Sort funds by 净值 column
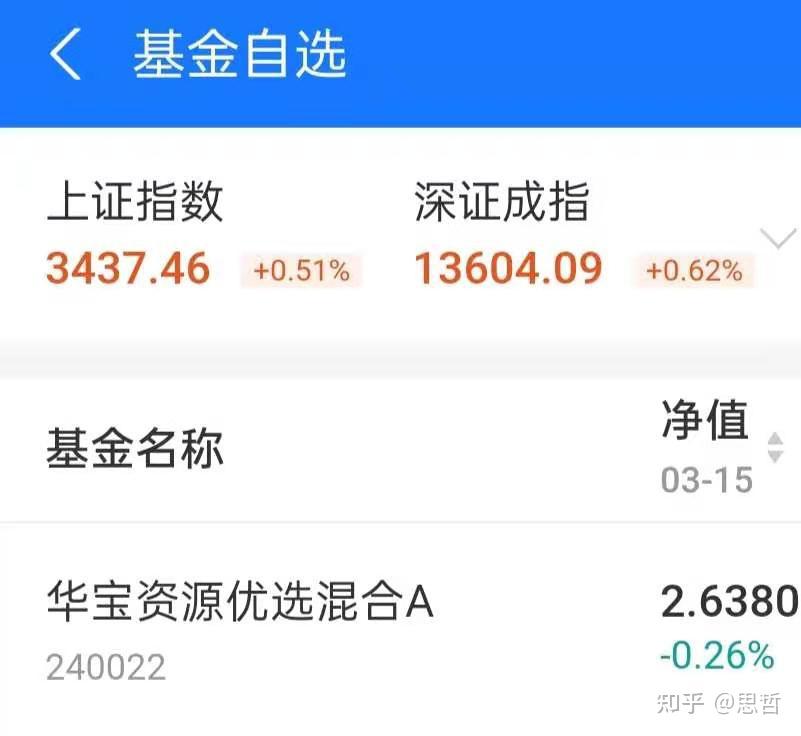Screen dimensions: 801x736 click(774, 447)
